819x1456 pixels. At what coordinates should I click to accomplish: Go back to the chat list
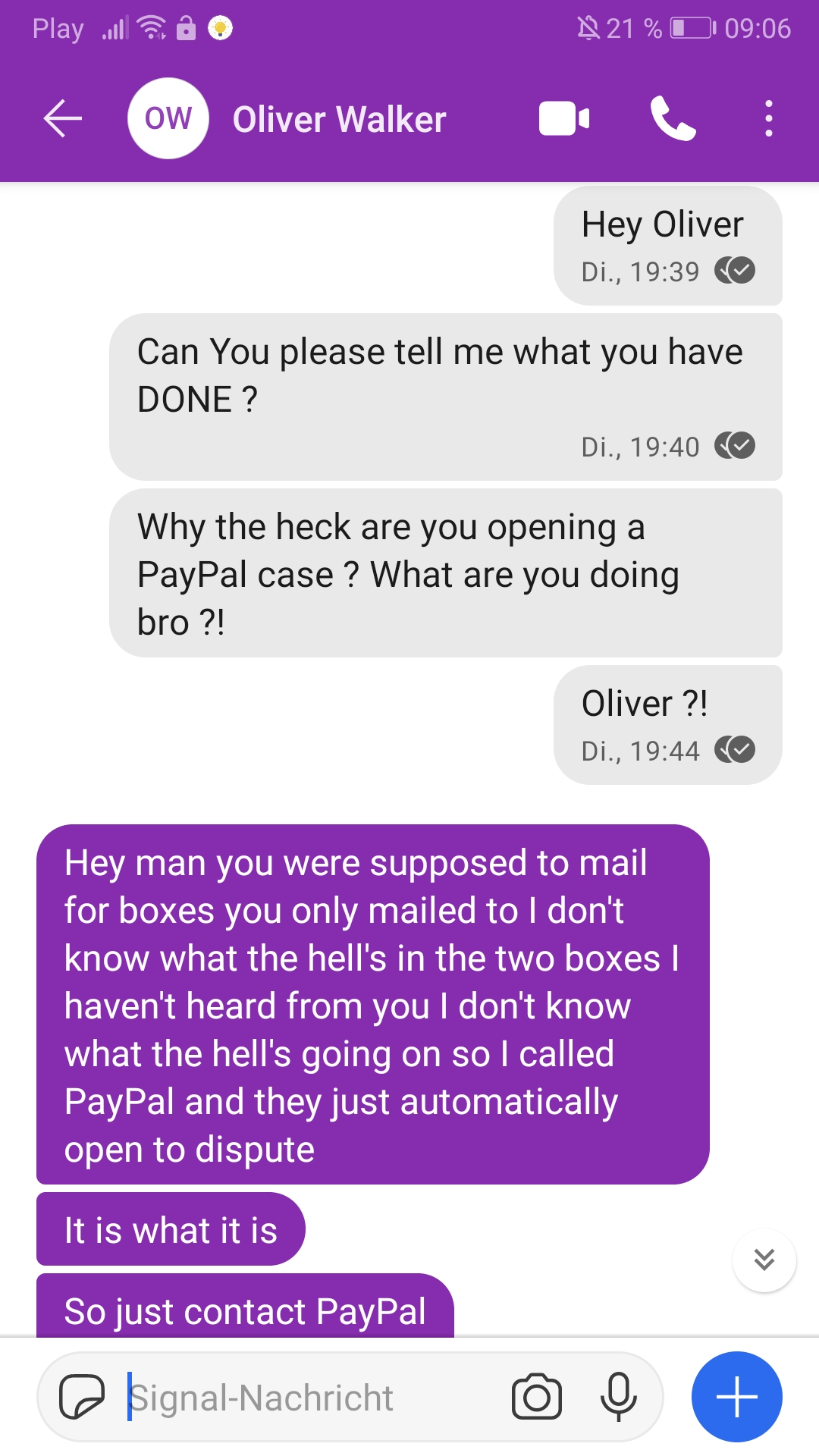(62, 119)
